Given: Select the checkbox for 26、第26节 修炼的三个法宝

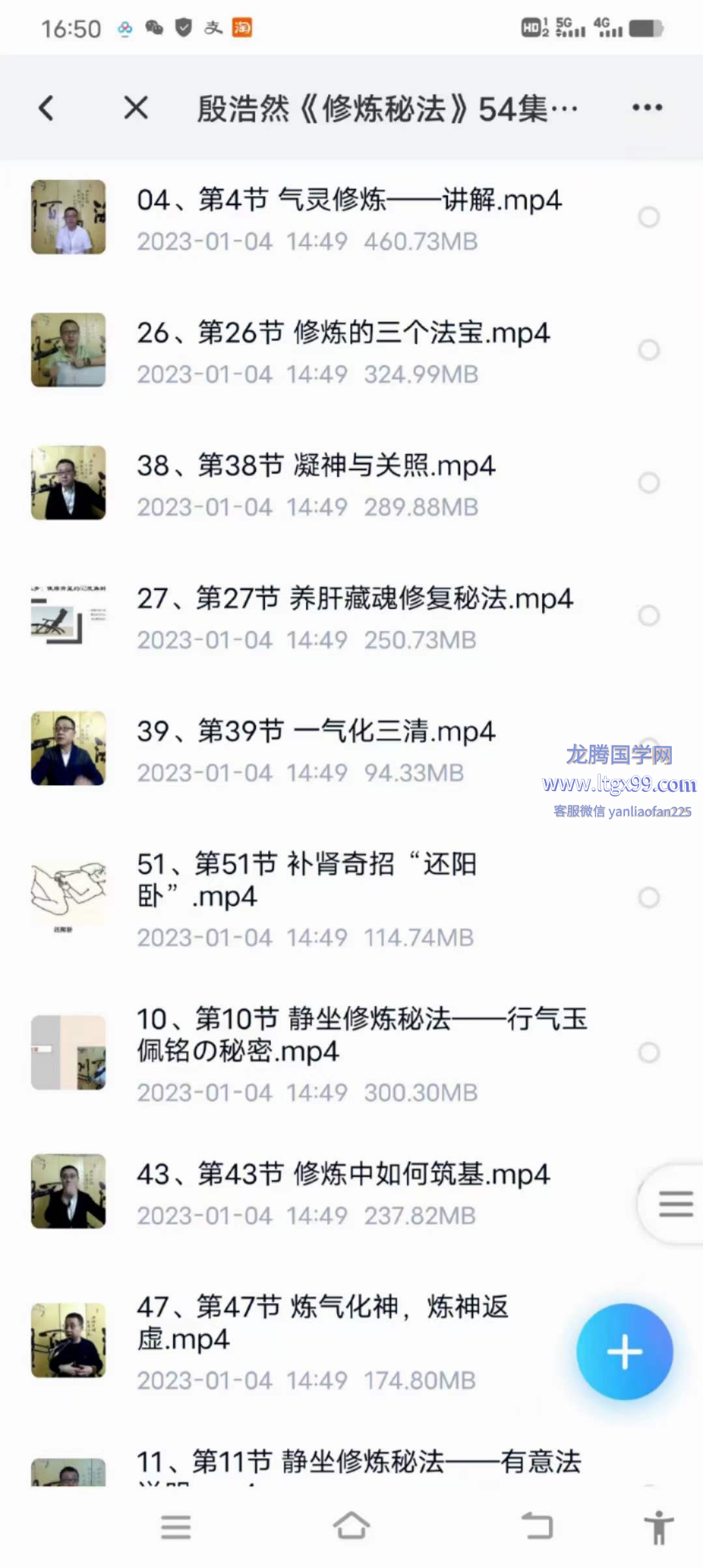Looking at the screenshot, I should (649, 350).
